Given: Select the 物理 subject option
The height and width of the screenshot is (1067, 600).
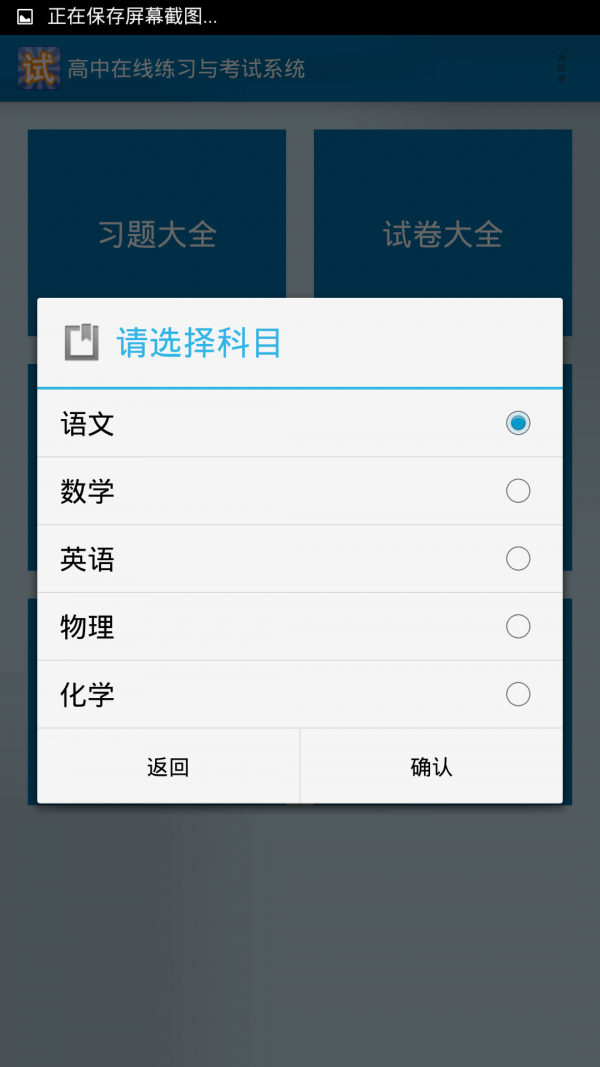Looking at the screenshot, I should click(300, 627).
